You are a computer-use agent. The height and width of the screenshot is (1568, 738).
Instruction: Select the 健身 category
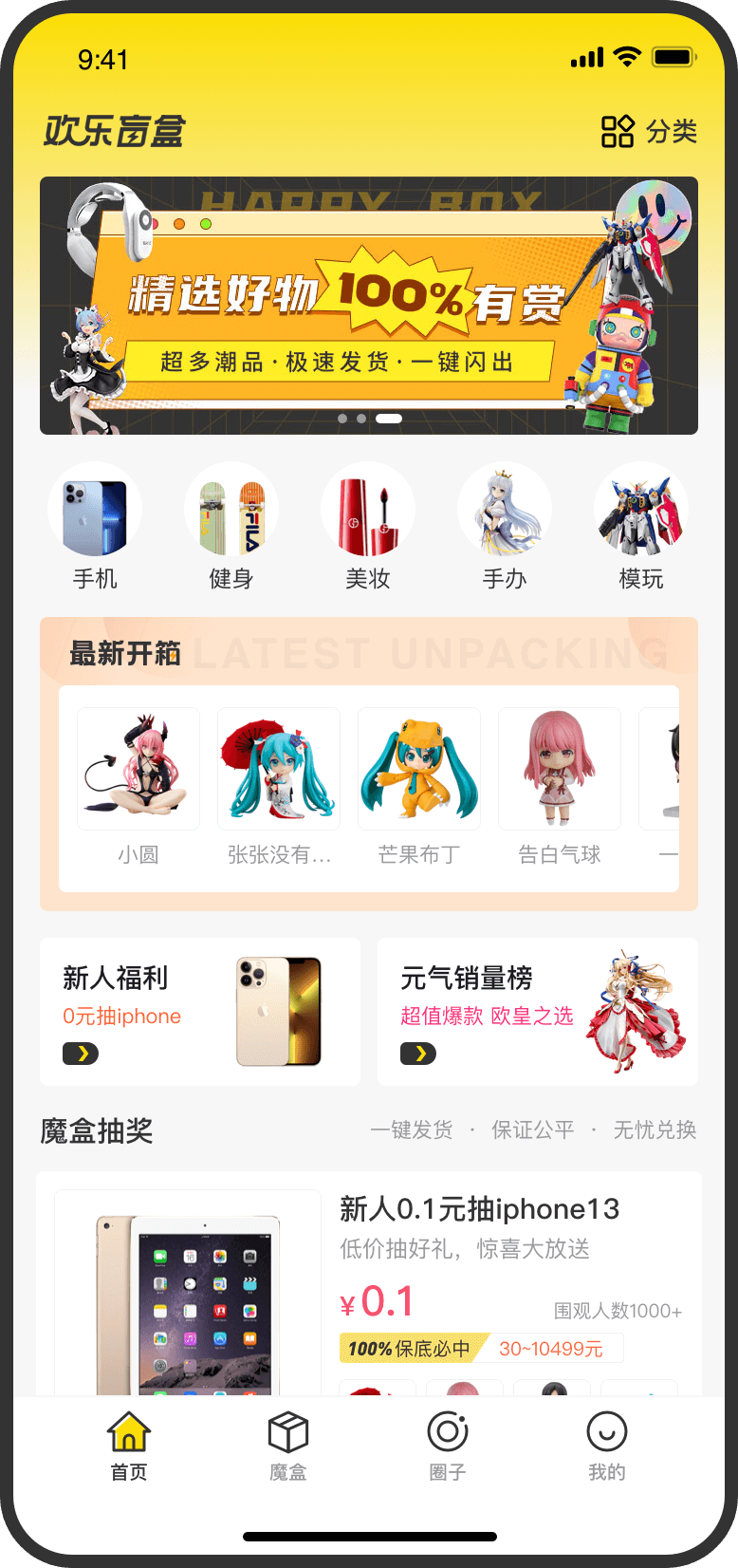[231, 527]
